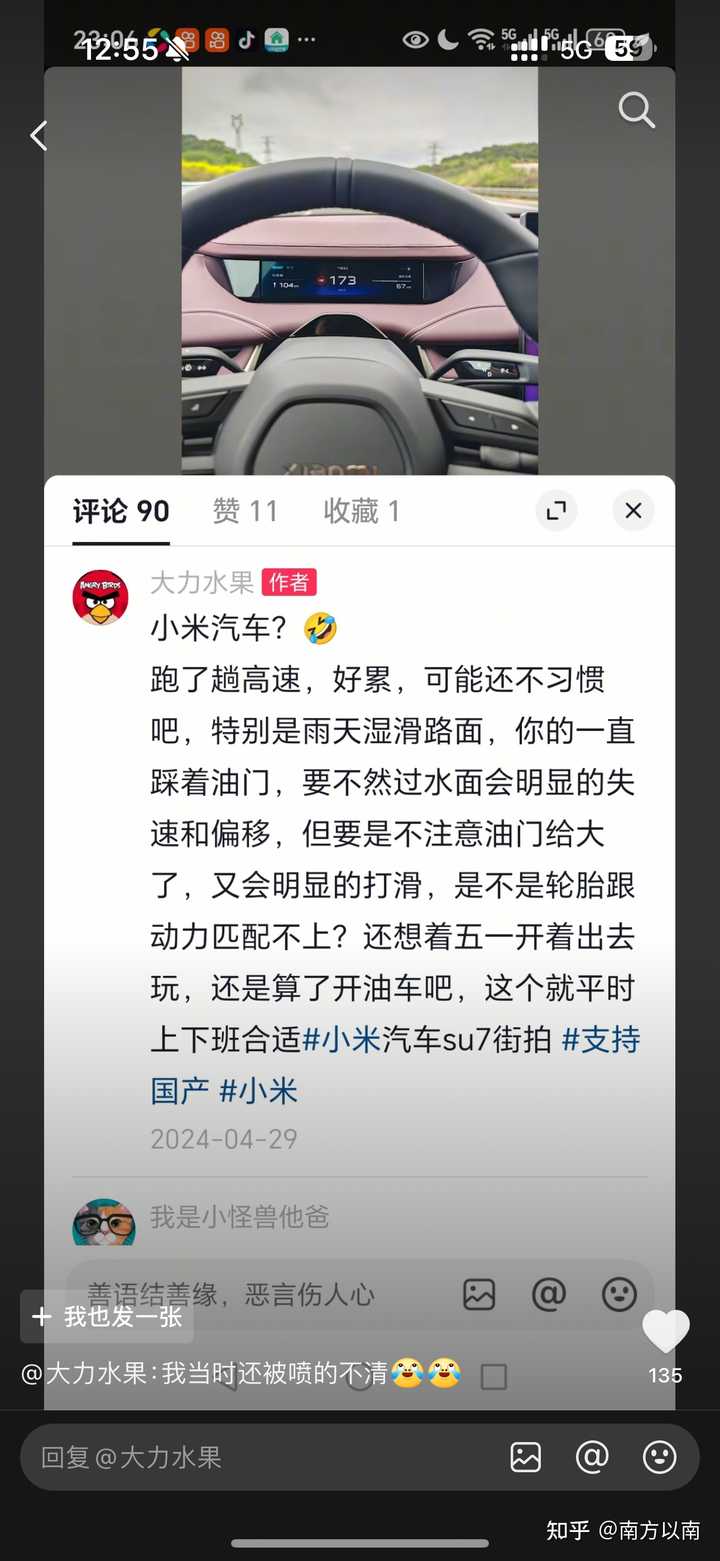
Task: Open search with the magnifier icon
Action: click(636, 110)
